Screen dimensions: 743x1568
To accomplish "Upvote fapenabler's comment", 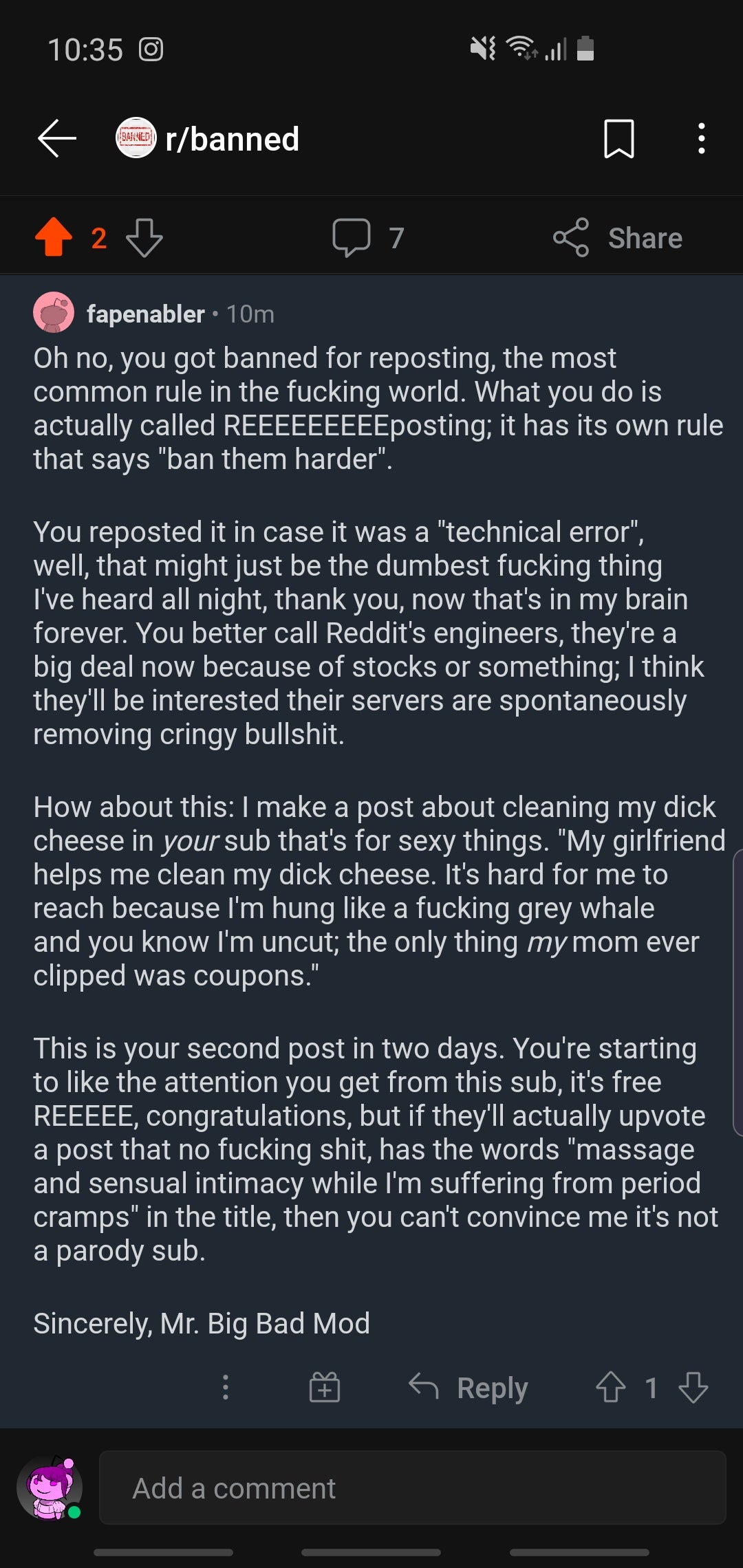I will click(610, 1387).
